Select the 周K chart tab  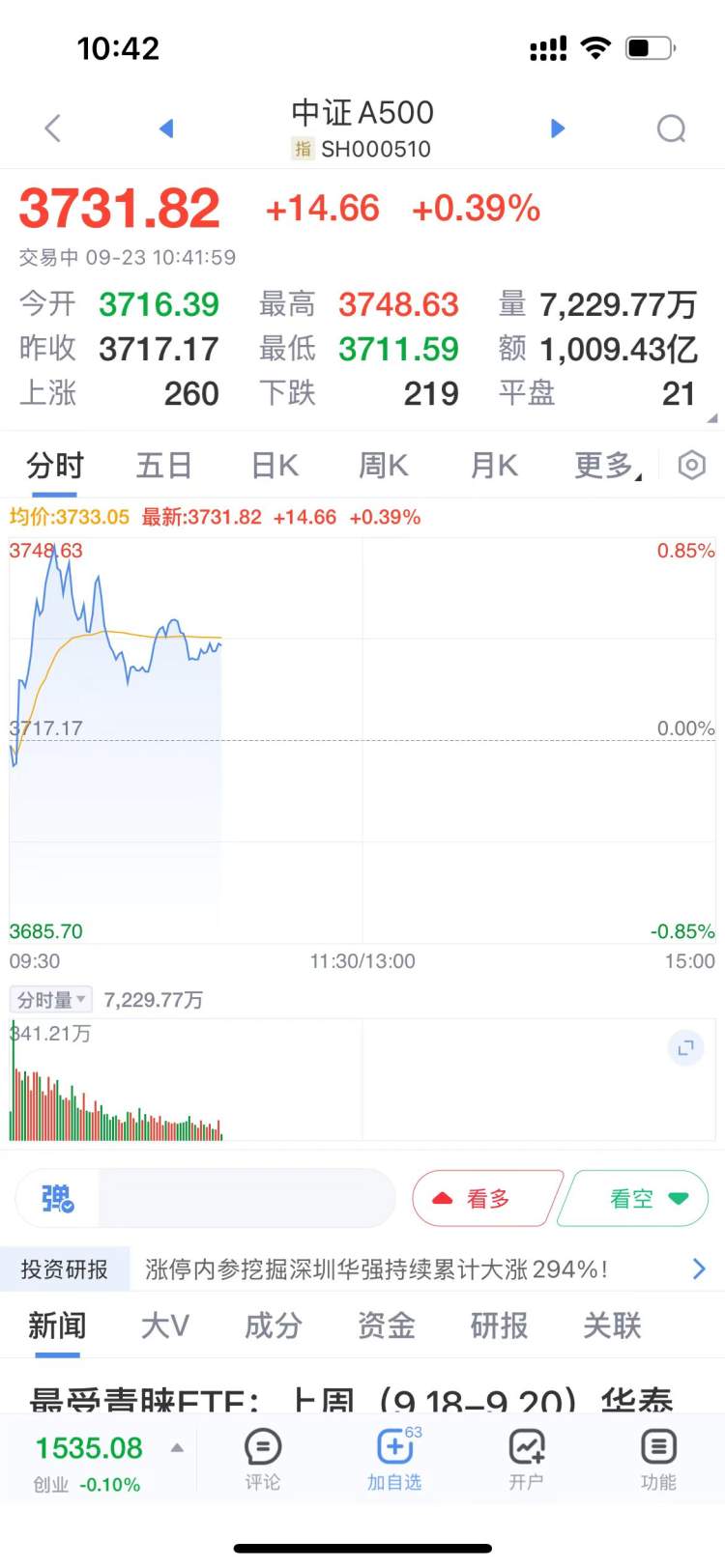(x=384, y=466)
